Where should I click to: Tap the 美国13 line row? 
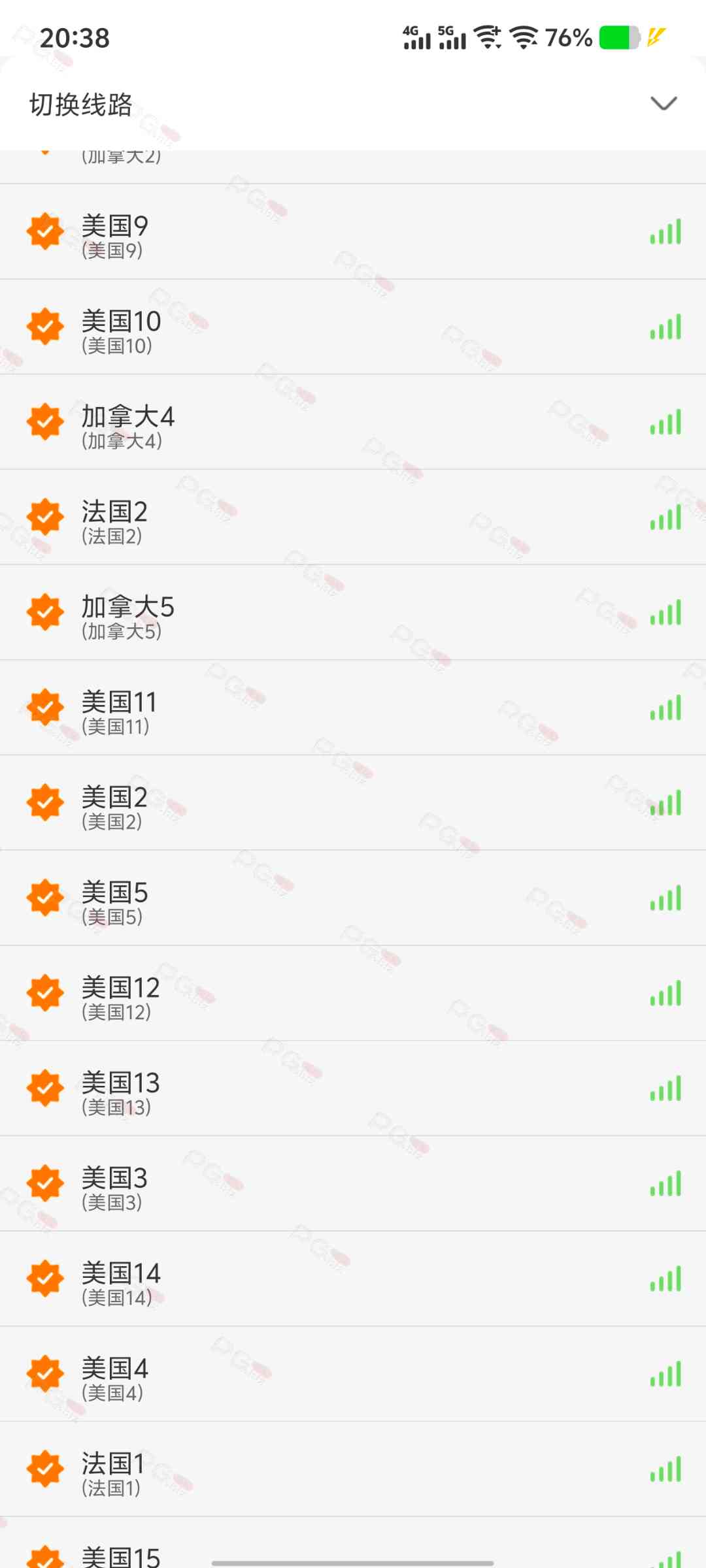pyautogui.click(x=353, y=1088)
